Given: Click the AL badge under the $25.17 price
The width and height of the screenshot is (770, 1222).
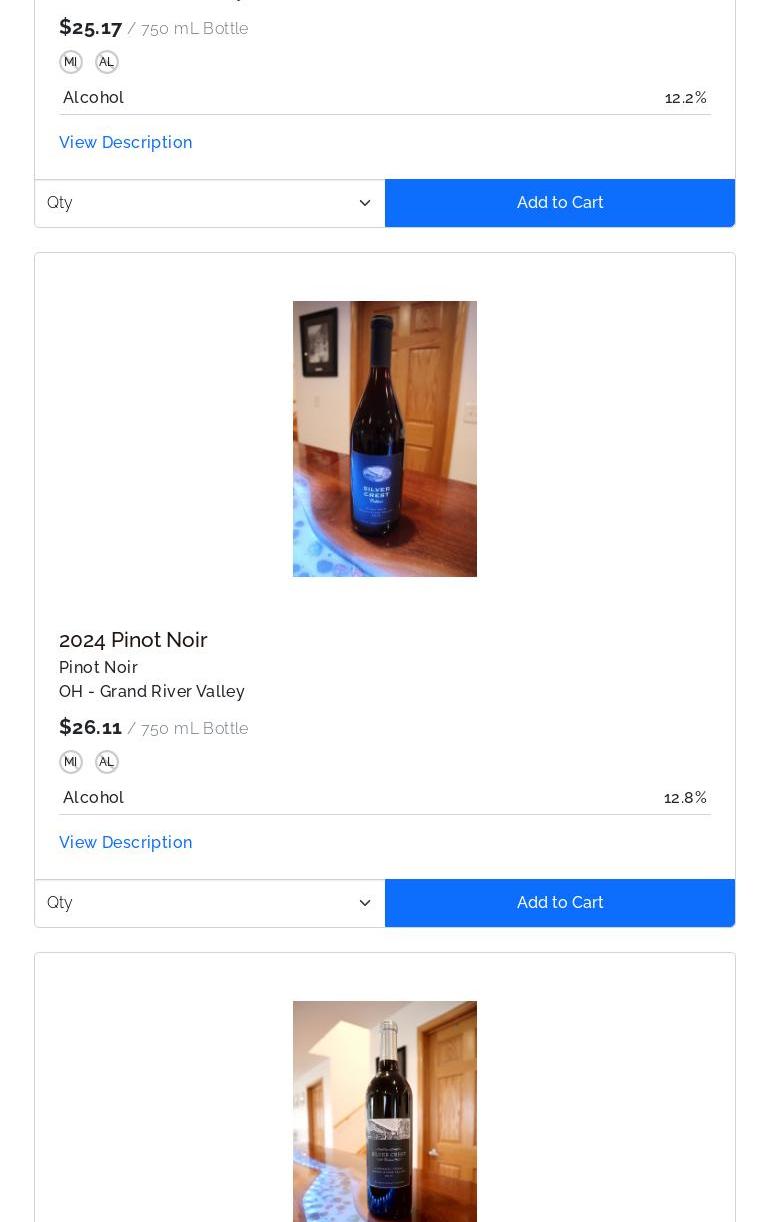Looking at the screenshot, I should [106, 61].
